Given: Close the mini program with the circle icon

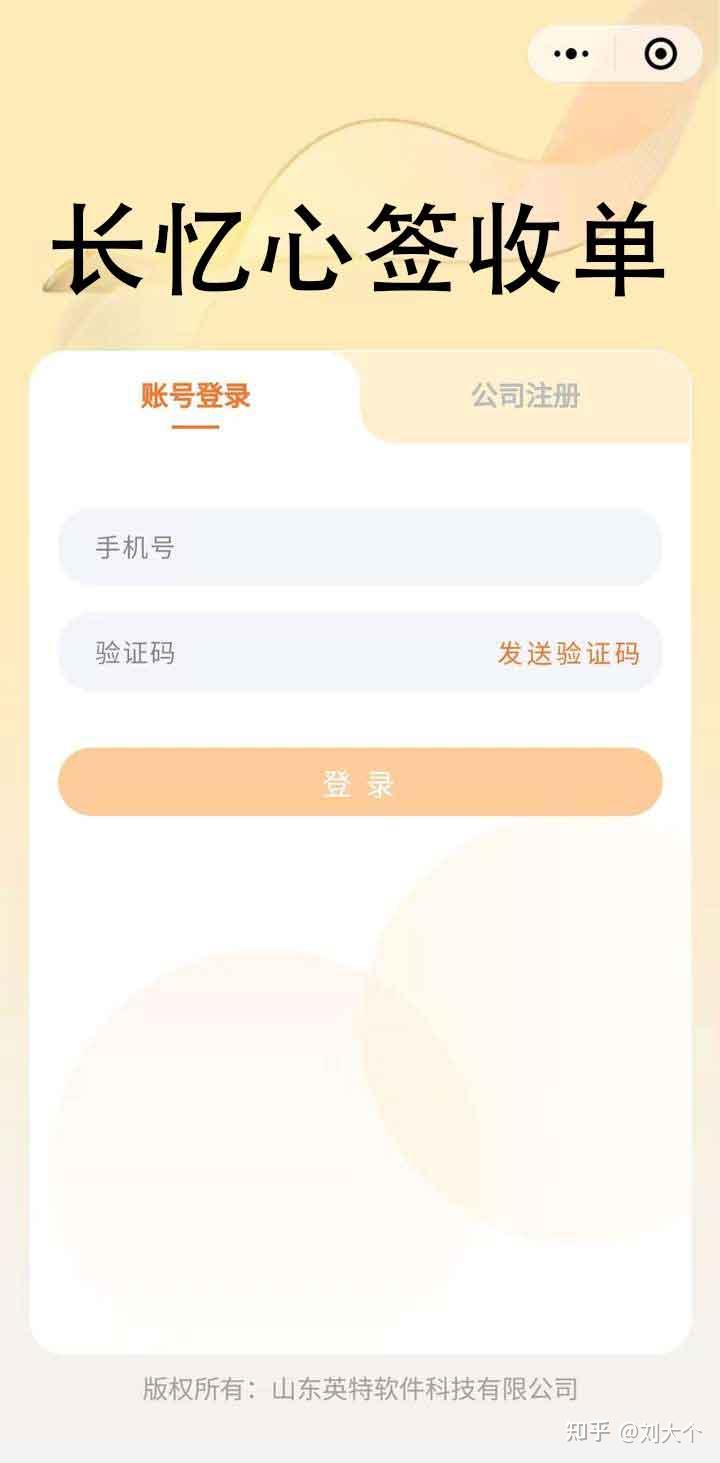Looking at the screenshot, I should point(660,54).
